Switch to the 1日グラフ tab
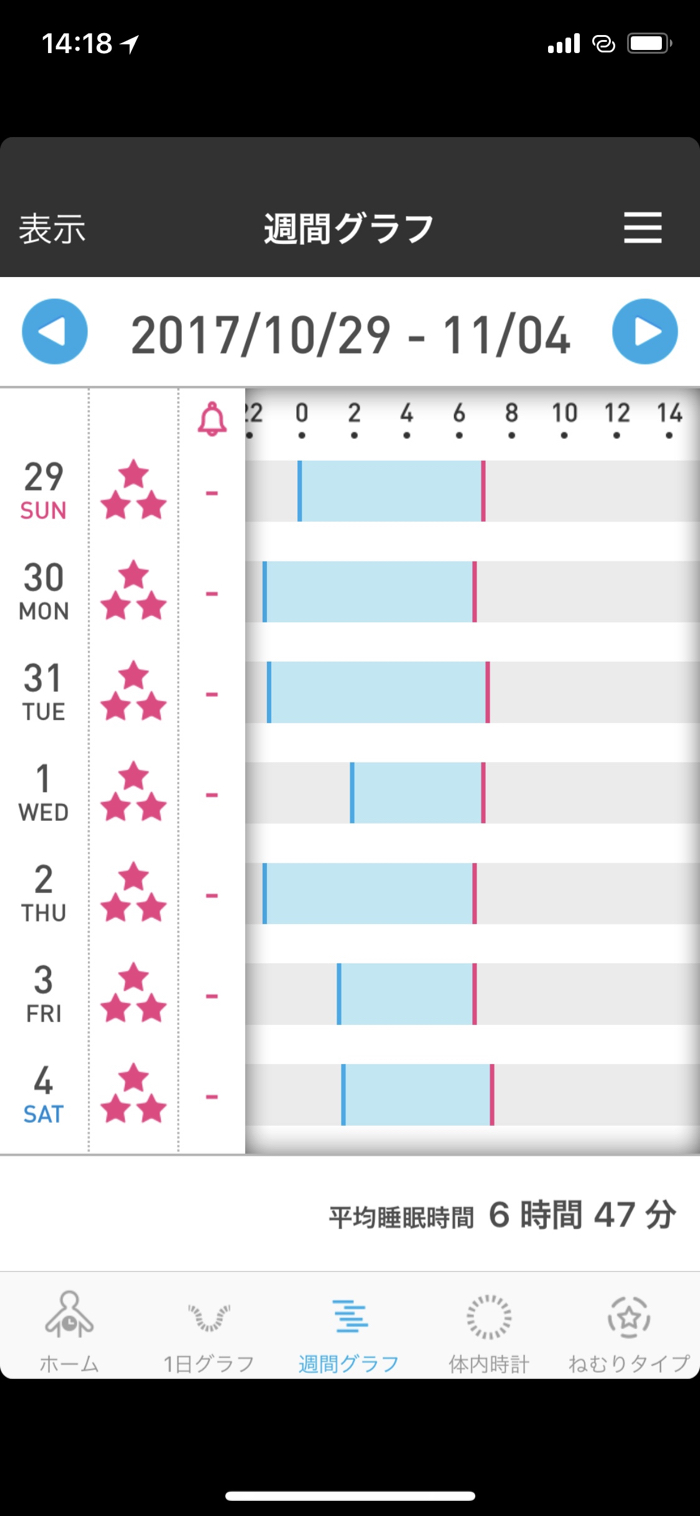Screen dimensions: 700x1516 (209, 1331)
